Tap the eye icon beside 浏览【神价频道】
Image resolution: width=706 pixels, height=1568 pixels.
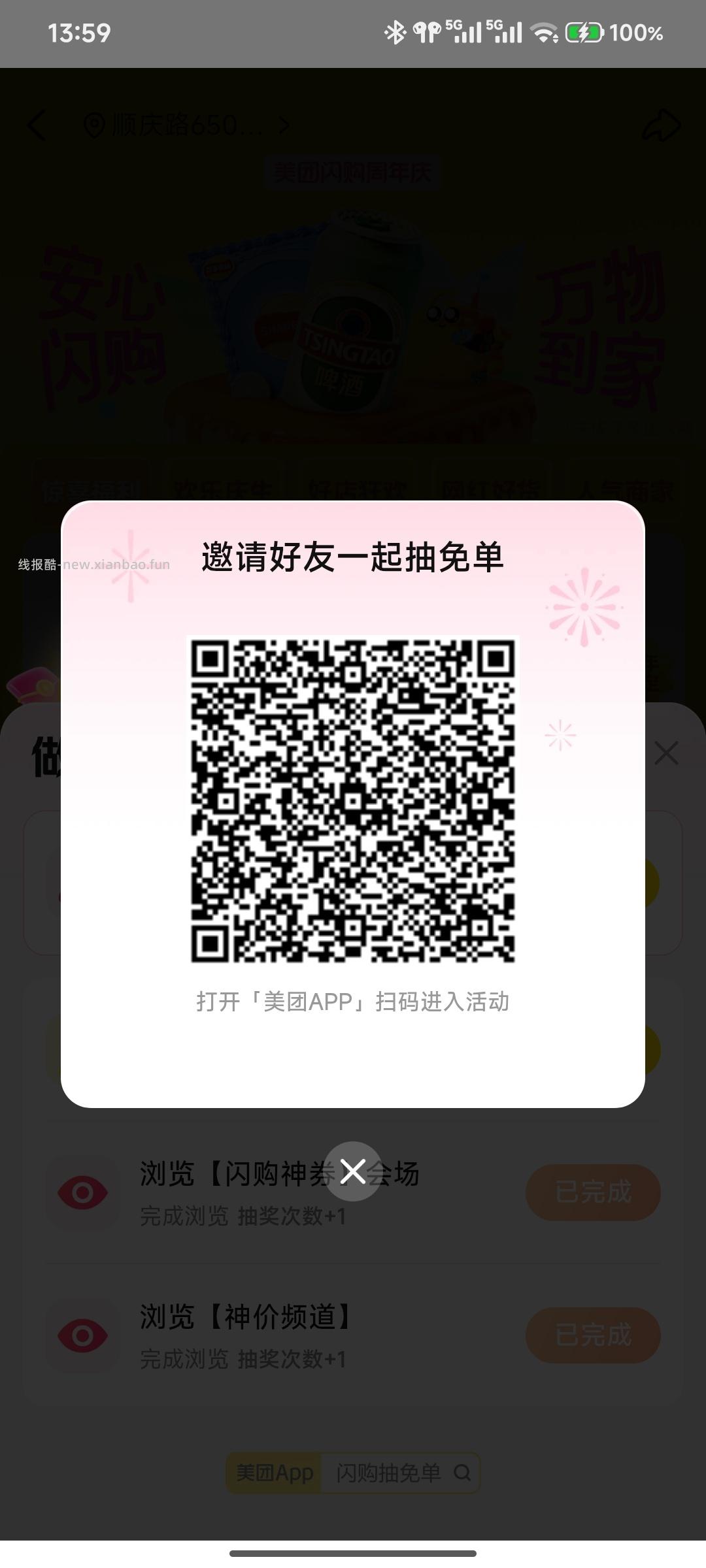tap(84, 1335)
